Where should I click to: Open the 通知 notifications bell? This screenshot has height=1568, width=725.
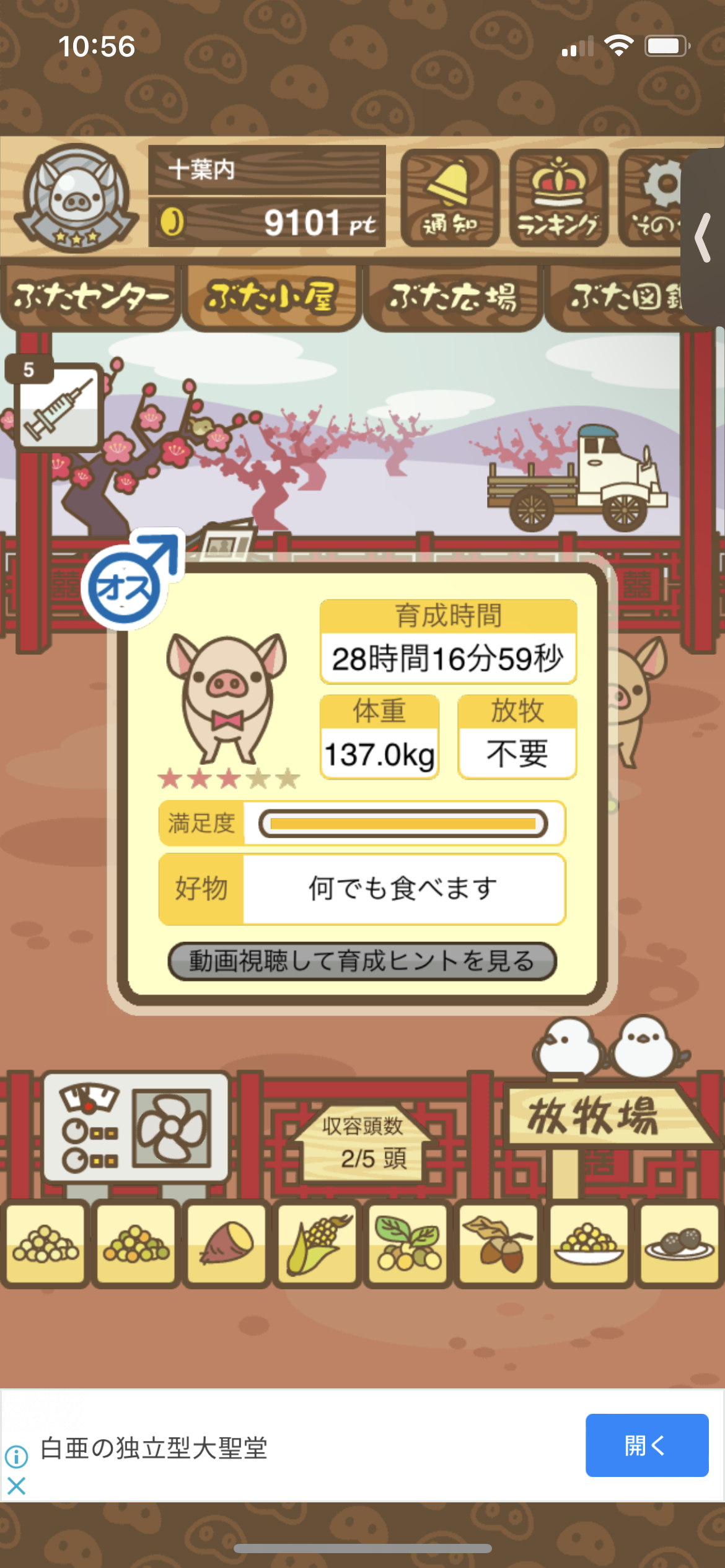tap(450, 198)
